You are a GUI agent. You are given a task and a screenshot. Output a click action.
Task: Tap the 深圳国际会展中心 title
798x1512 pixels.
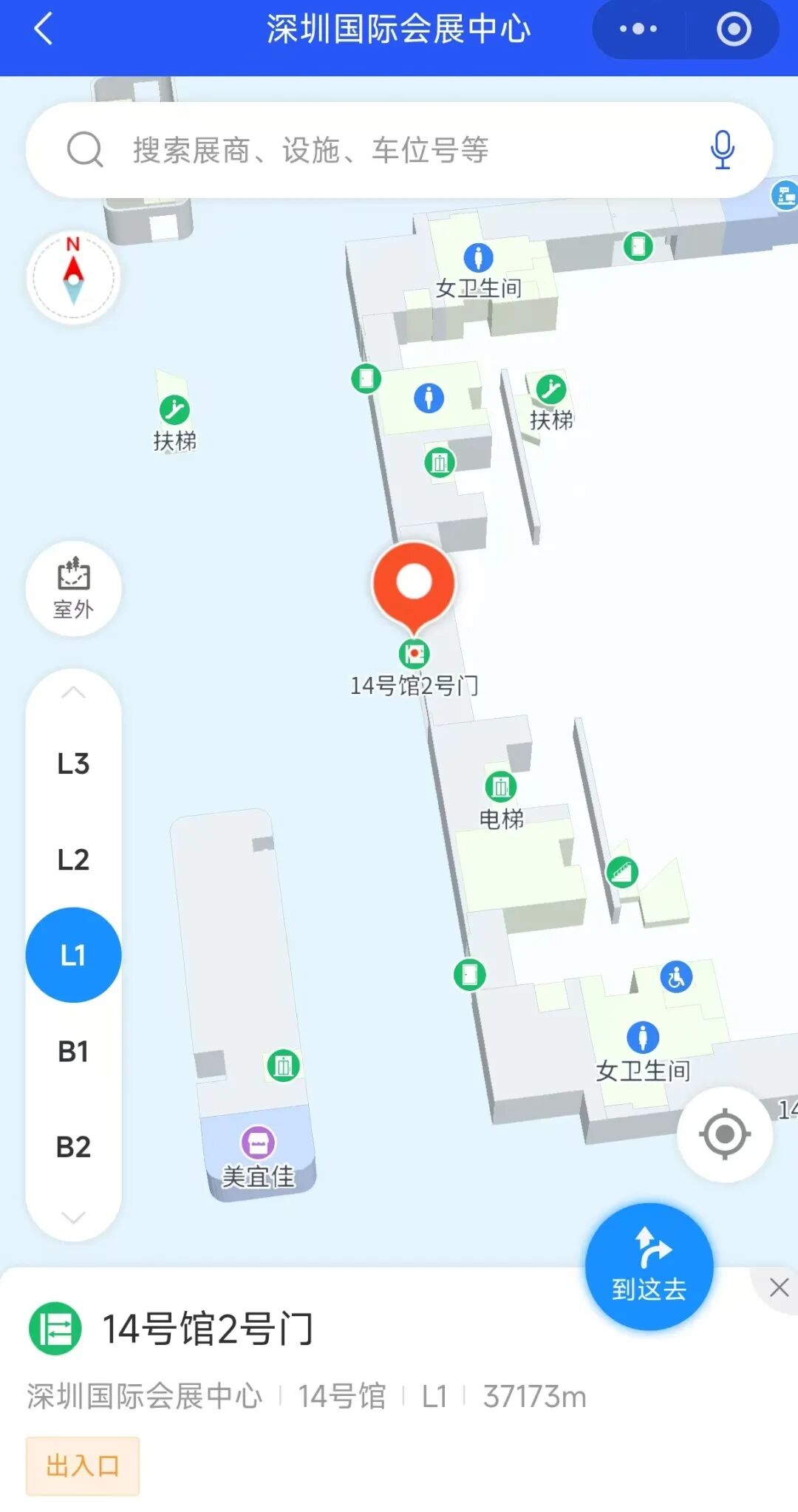pyautogui.click(x=399, y=29)
